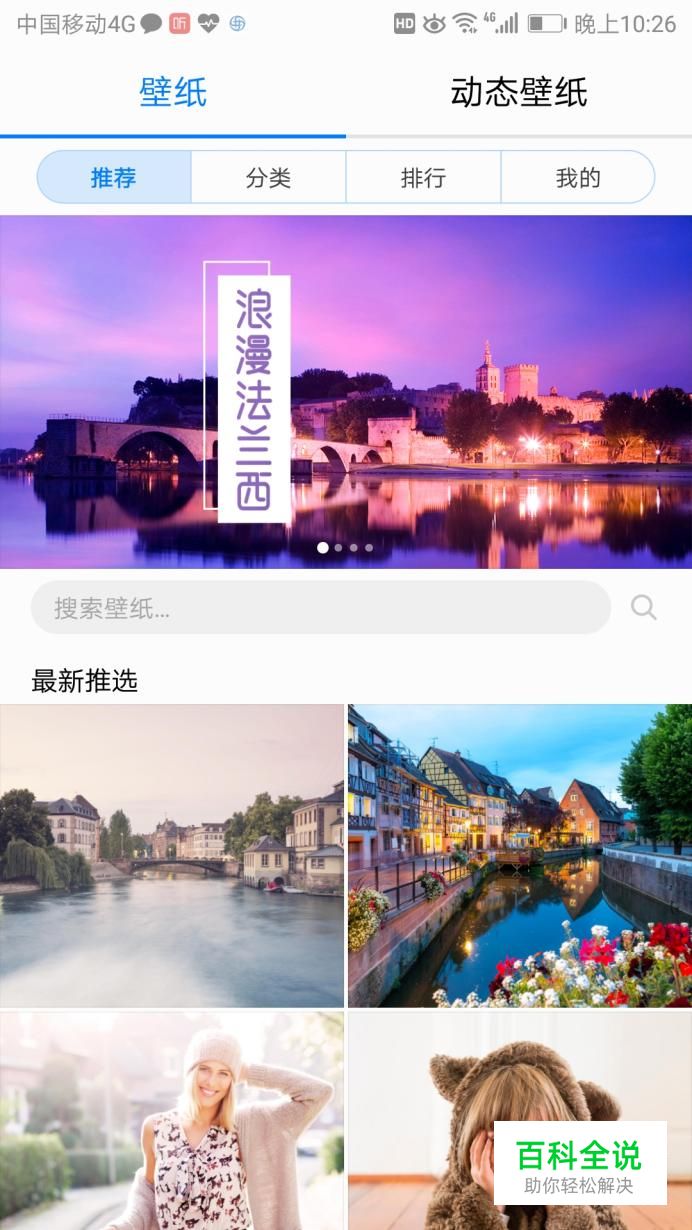Switch to the 动态壁纸 tab
The height and width of the screenshot is (1230, 692).
[518, 93]
